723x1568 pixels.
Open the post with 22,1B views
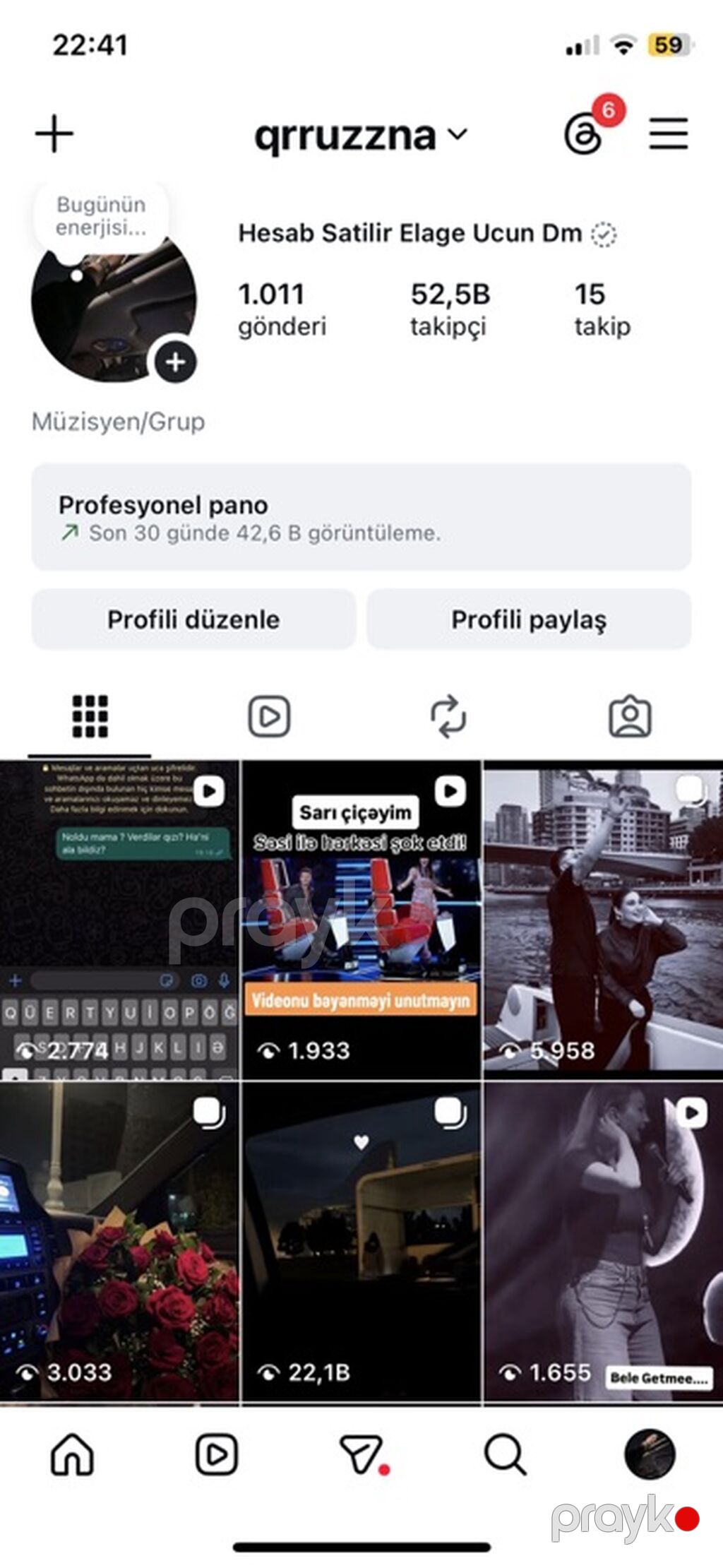361,1243
